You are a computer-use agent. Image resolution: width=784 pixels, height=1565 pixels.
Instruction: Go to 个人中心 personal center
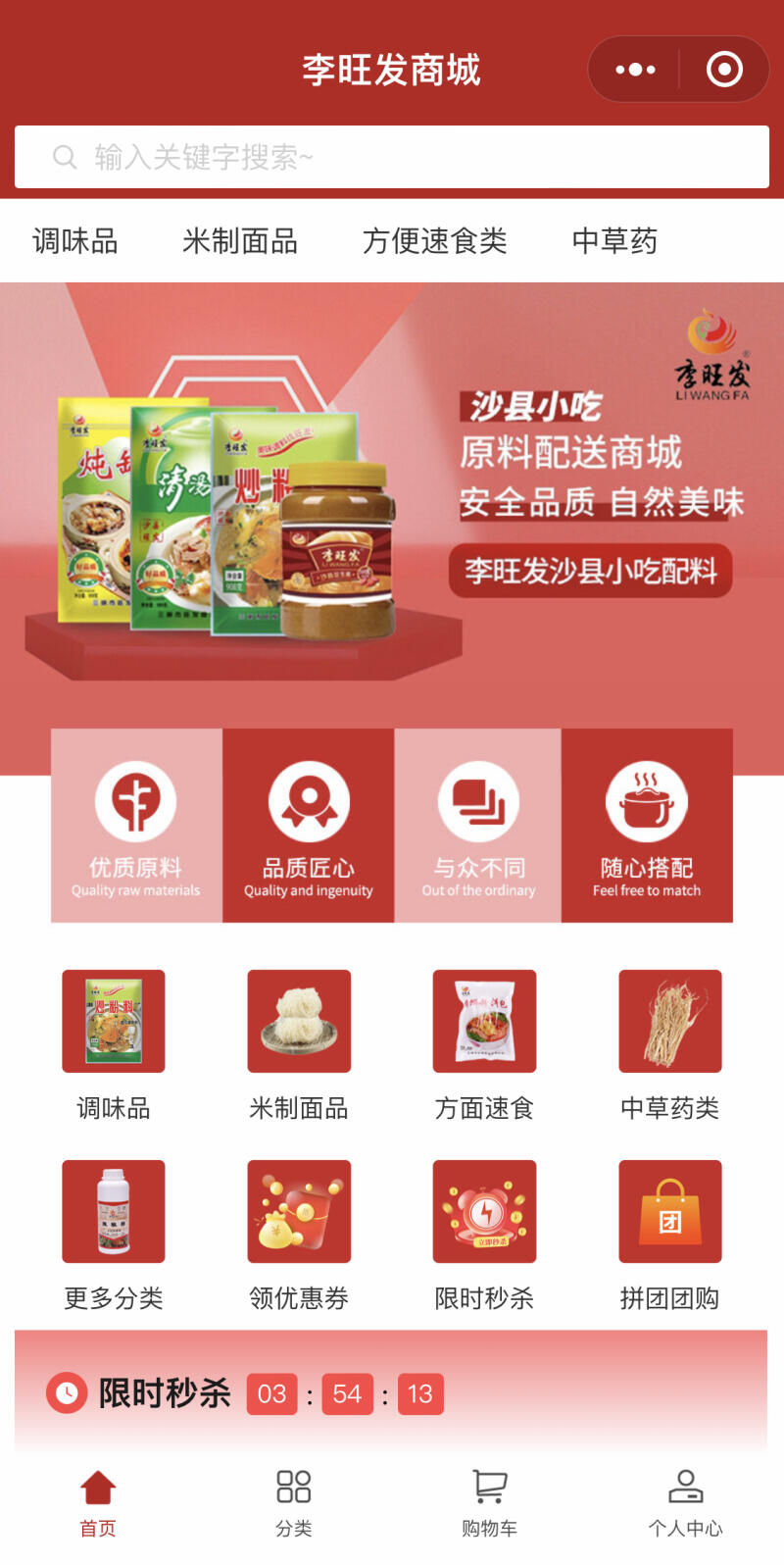[x=685, y=1502]
